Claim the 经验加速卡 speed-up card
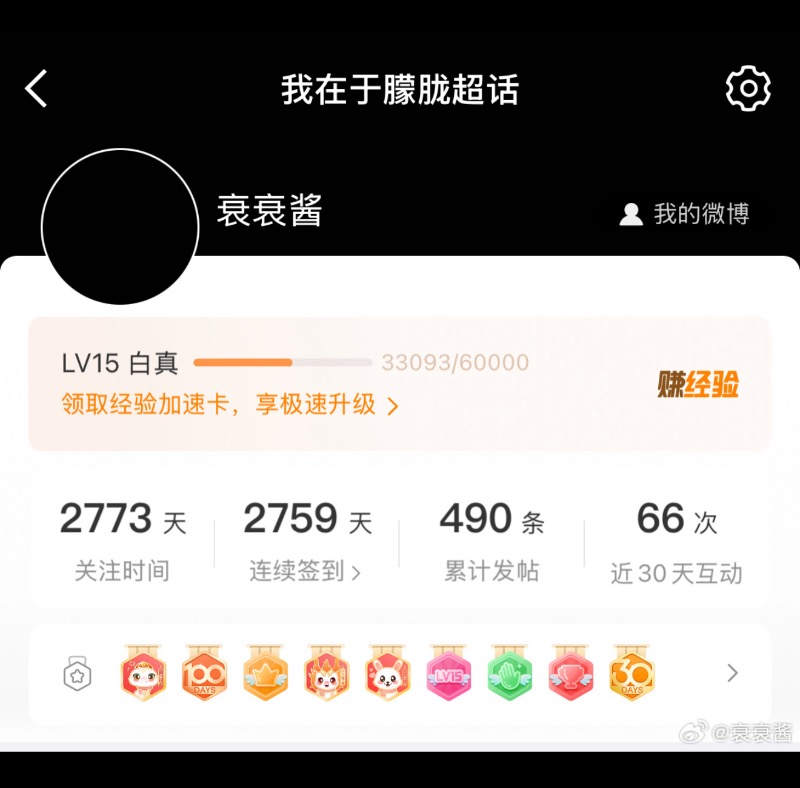800x788 pixels. coord(230,405)
